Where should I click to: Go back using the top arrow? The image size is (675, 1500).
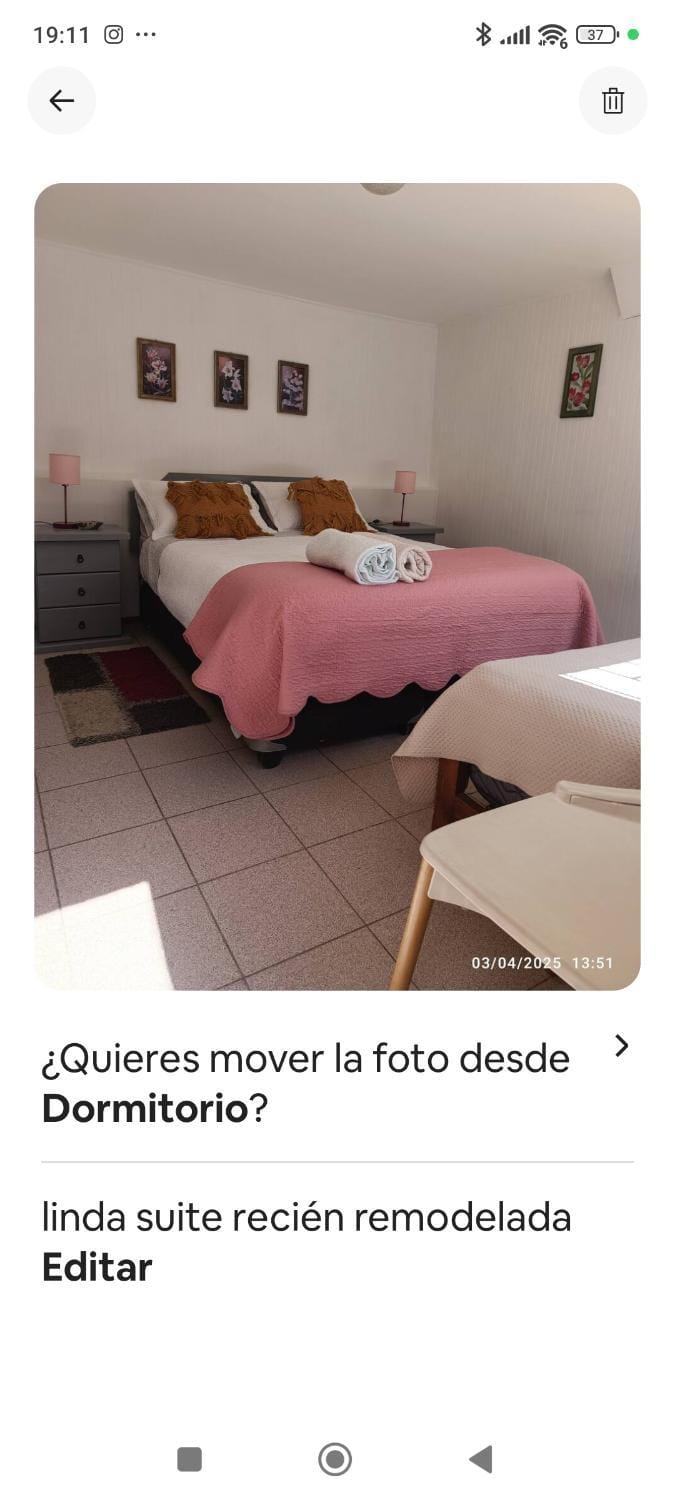[62, 100]
